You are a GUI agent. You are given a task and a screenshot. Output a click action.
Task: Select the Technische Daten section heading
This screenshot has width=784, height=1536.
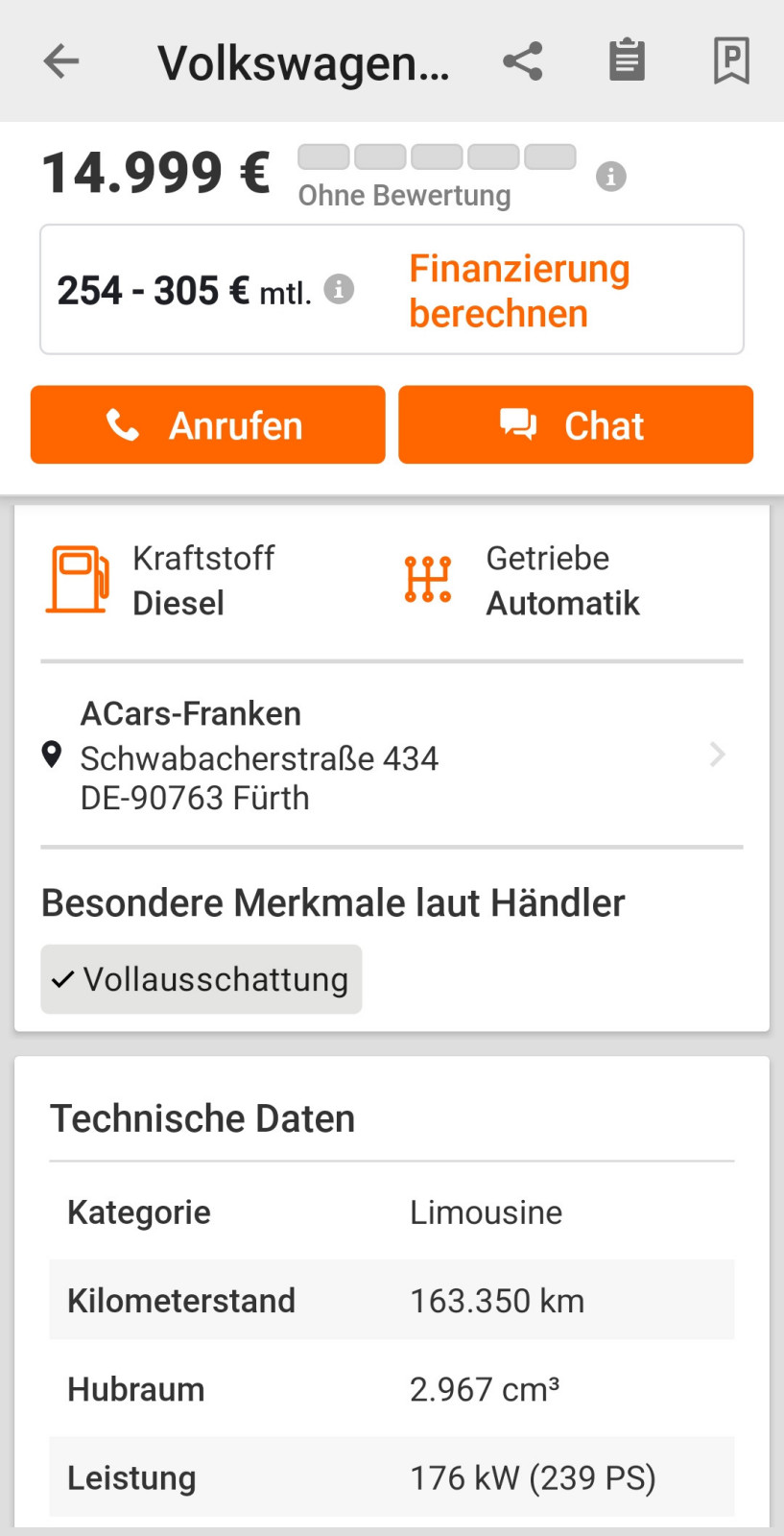click(202, 1117)
